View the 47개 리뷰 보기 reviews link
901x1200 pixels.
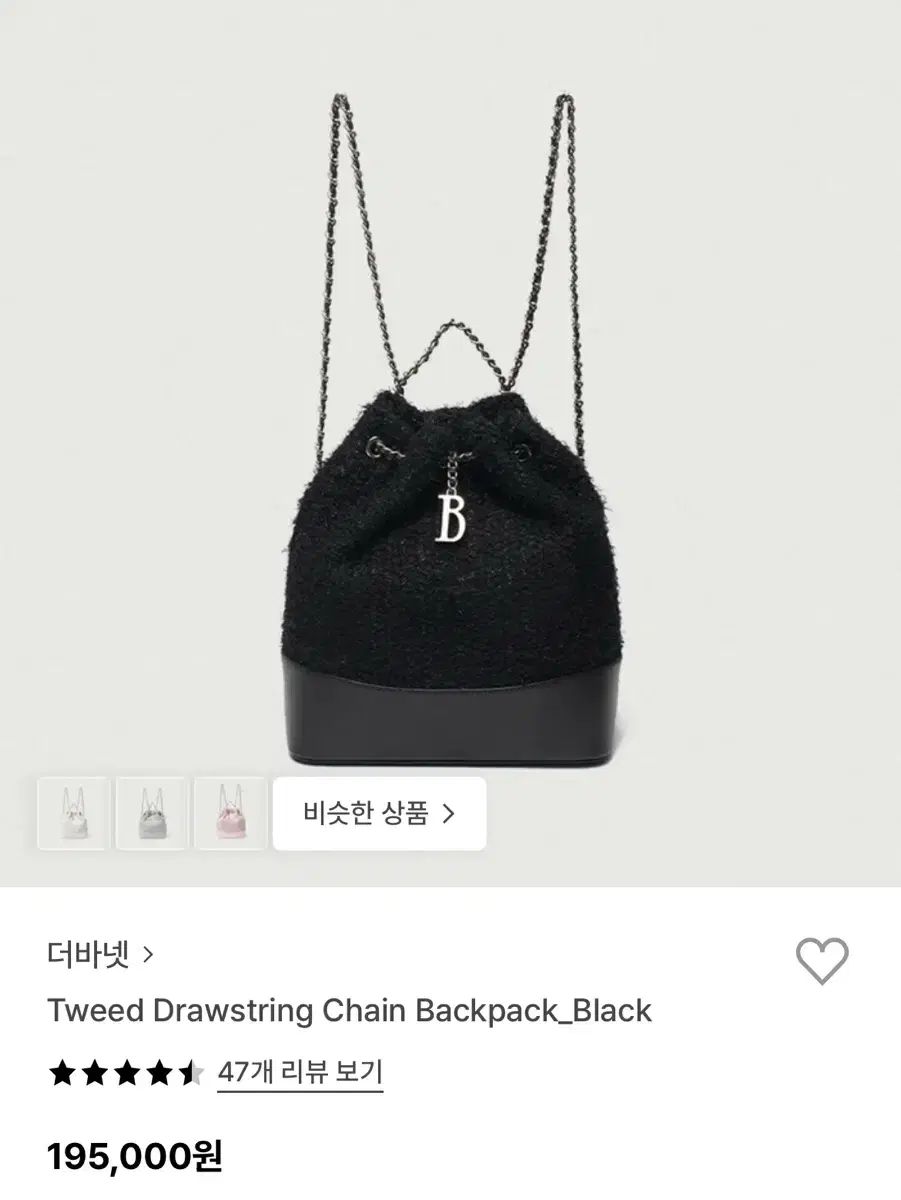click(300, 1073)
